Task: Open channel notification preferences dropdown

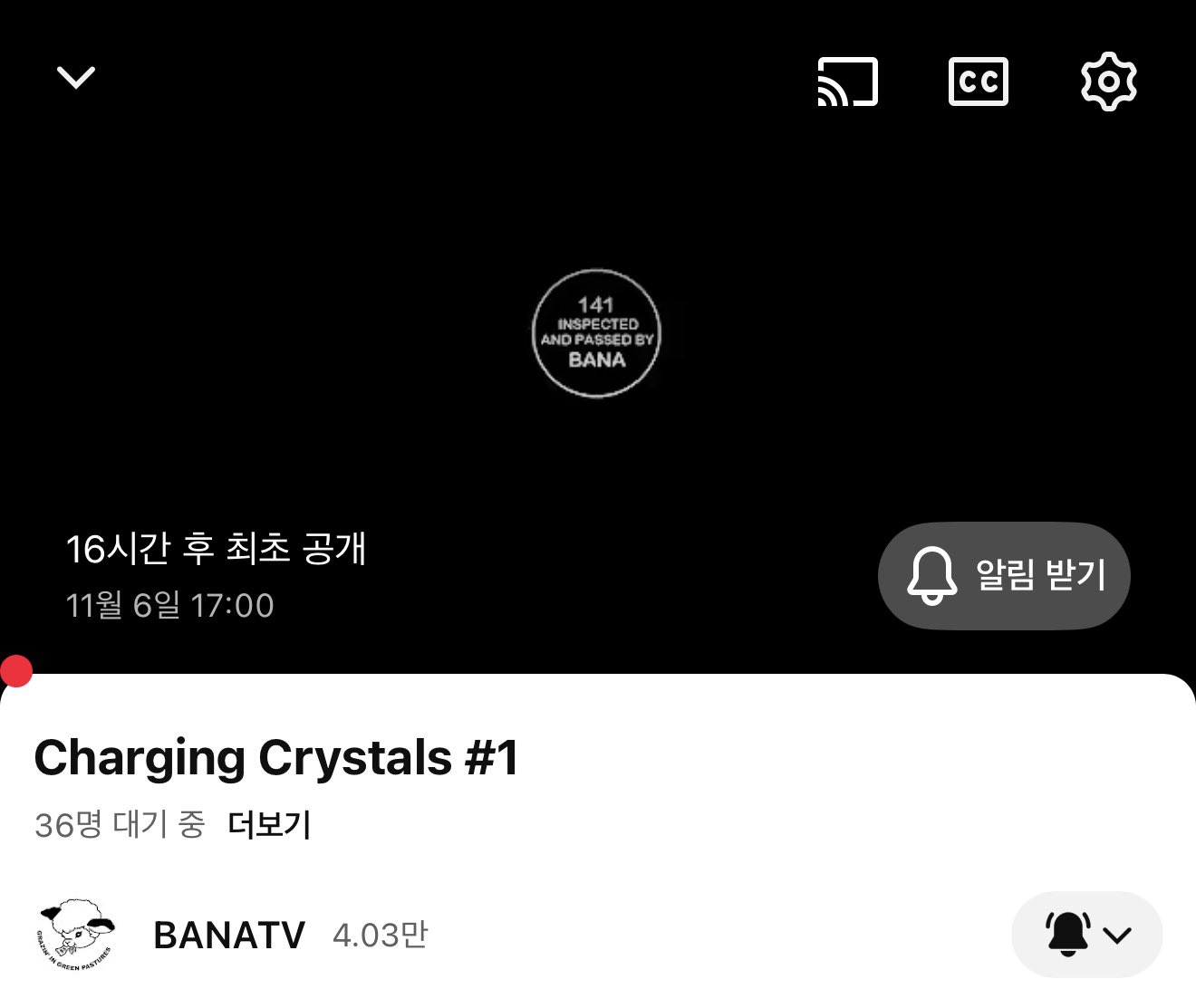Action: [1086, 935]
